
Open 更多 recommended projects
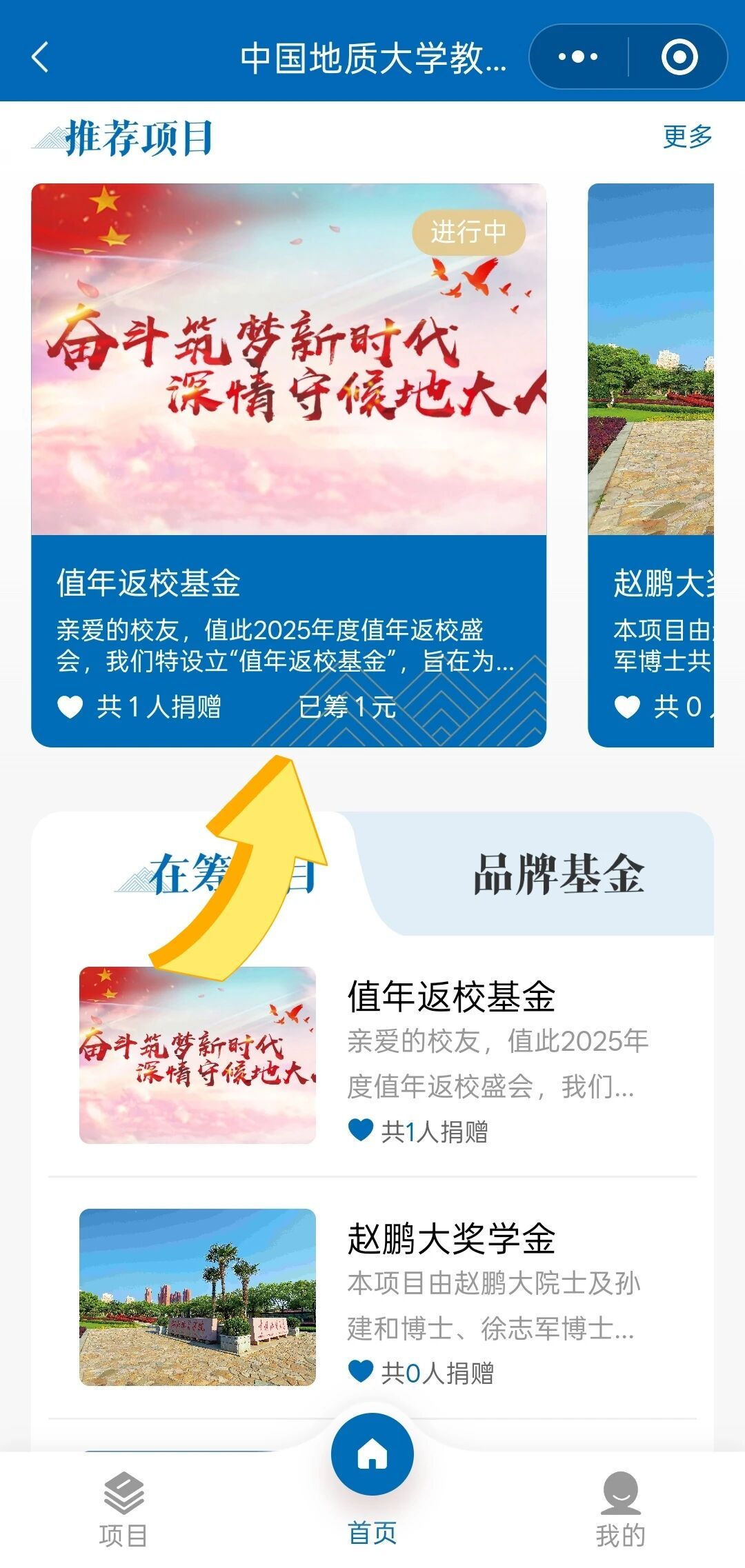pos(688,137)
